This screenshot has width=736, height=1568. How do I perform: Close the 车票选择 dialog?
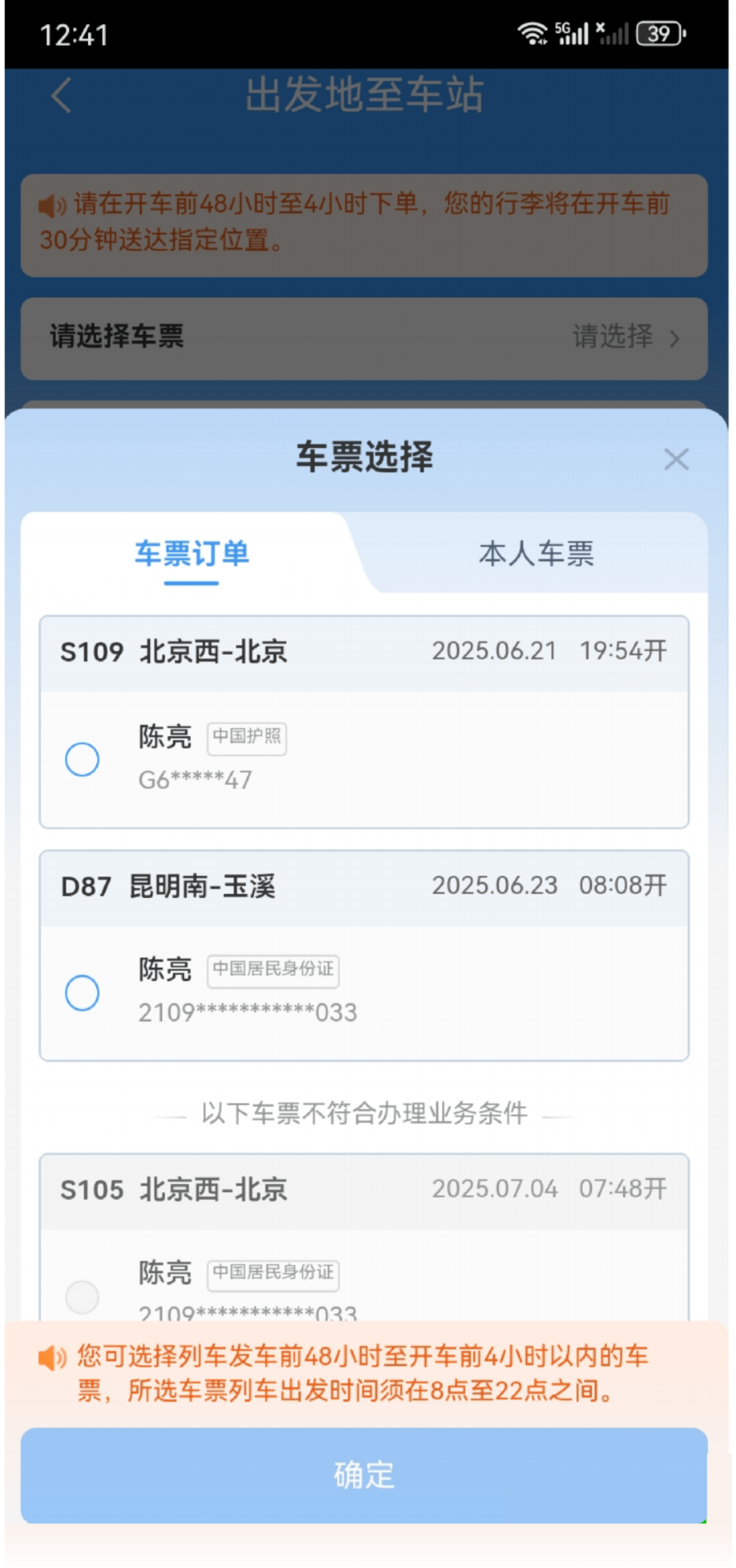[x=676, y=459]
